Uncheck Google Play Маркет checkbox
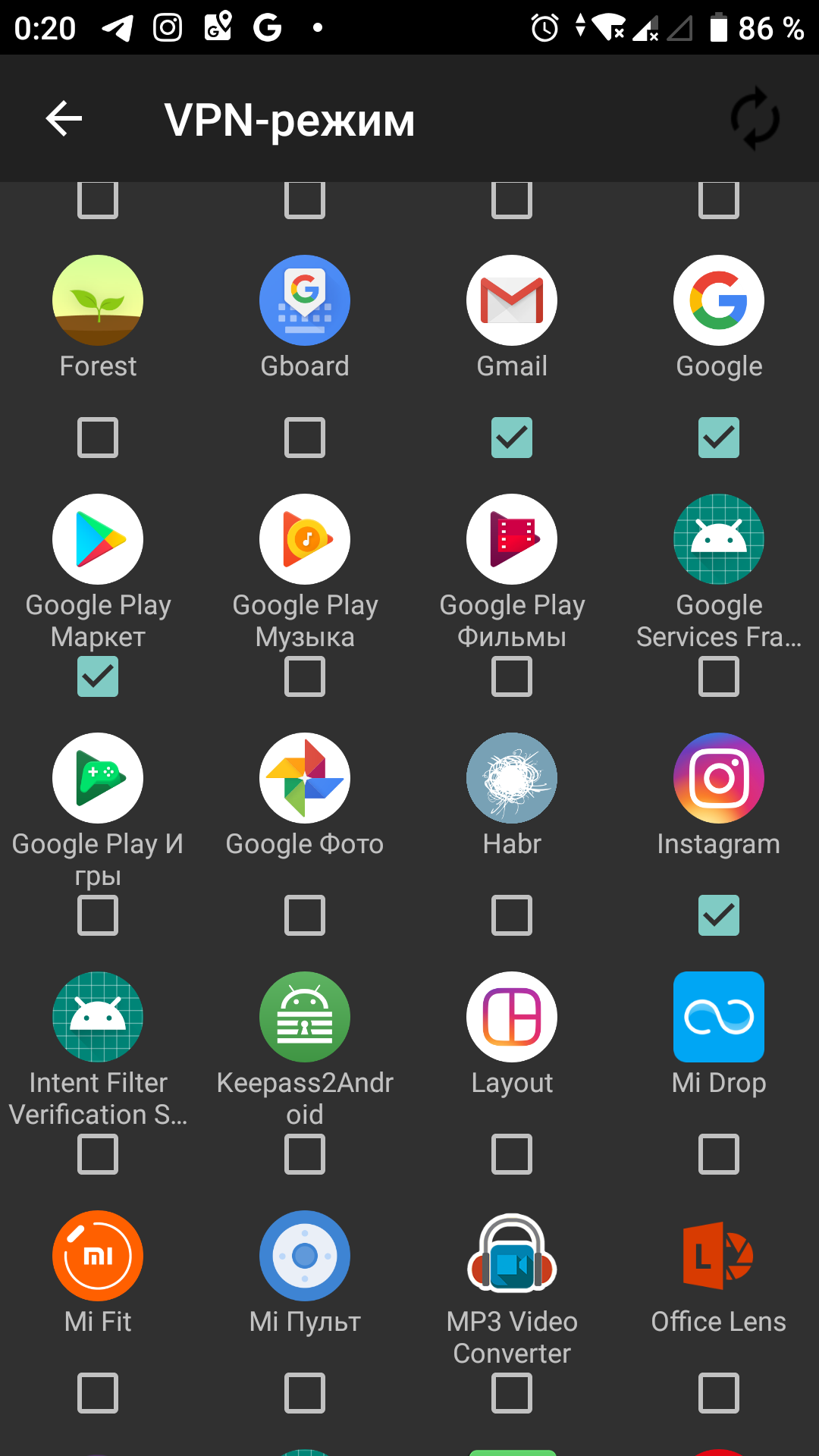 (x=98, y=676)
